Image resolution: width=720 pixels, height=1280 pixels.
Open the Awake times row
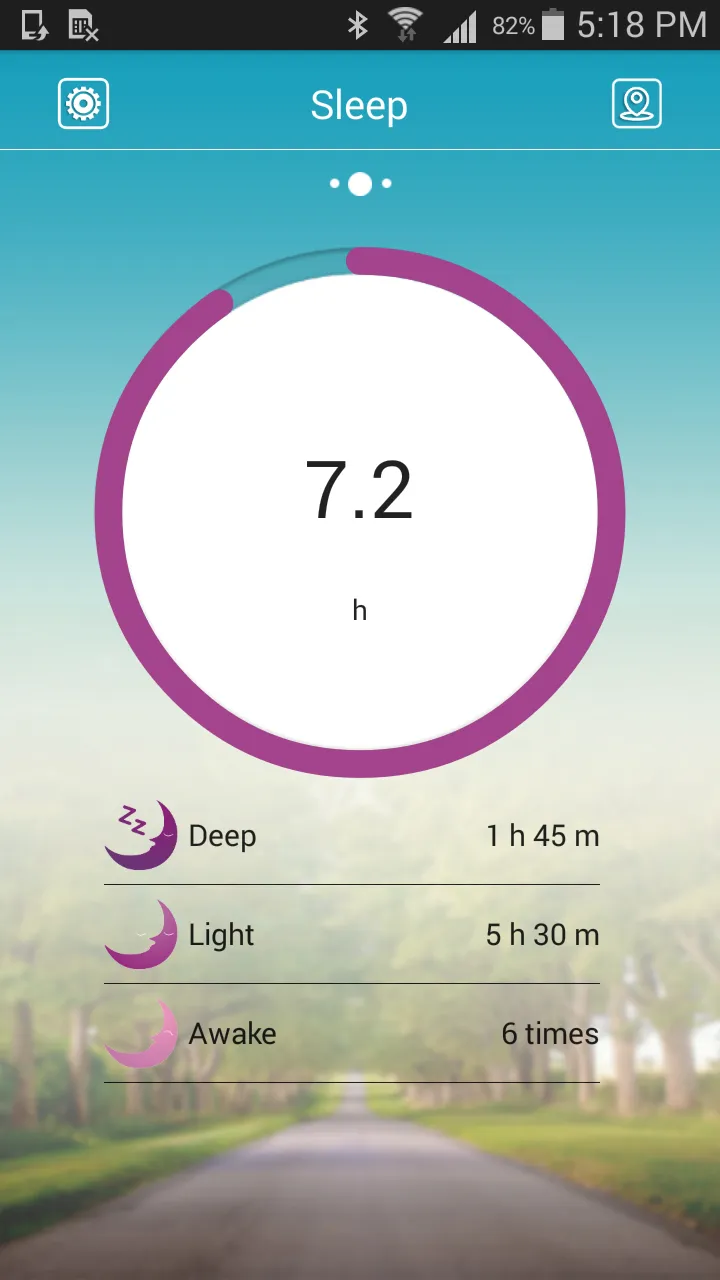[352, 1034]
